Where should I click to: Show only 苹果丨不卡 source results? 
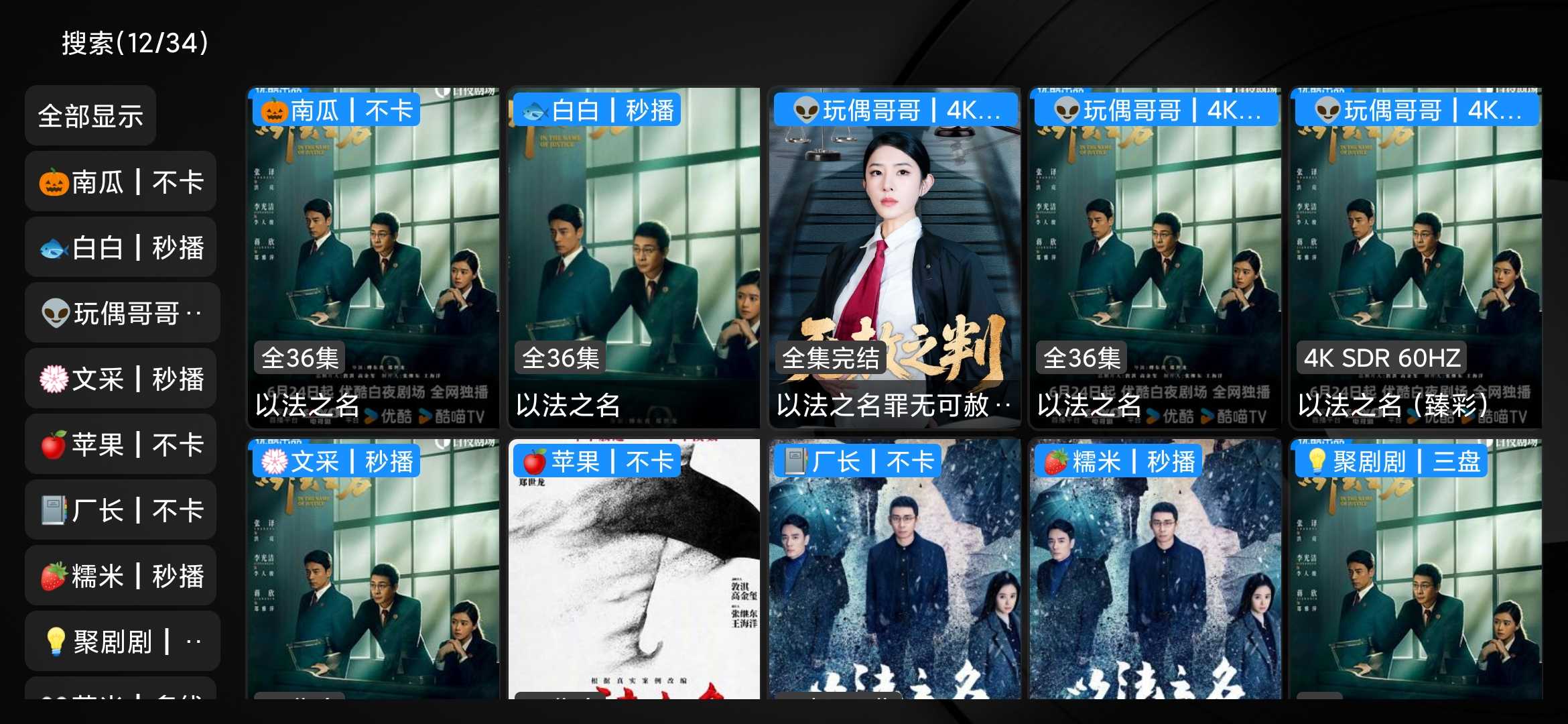[x=121, y=444]
